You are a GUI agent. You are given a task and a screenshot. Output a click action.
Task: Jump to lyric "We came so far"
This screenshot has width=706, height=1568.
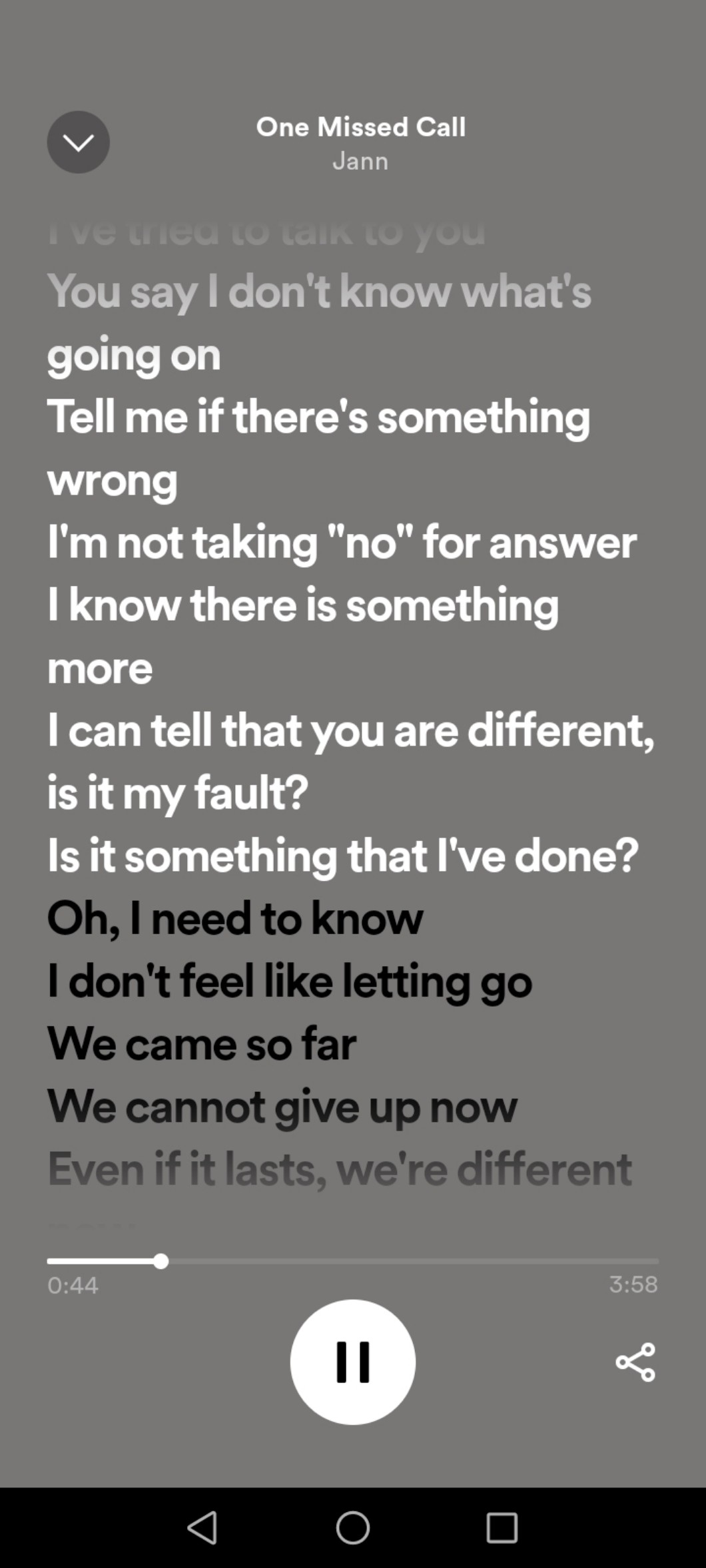(x=201, y=1043)
